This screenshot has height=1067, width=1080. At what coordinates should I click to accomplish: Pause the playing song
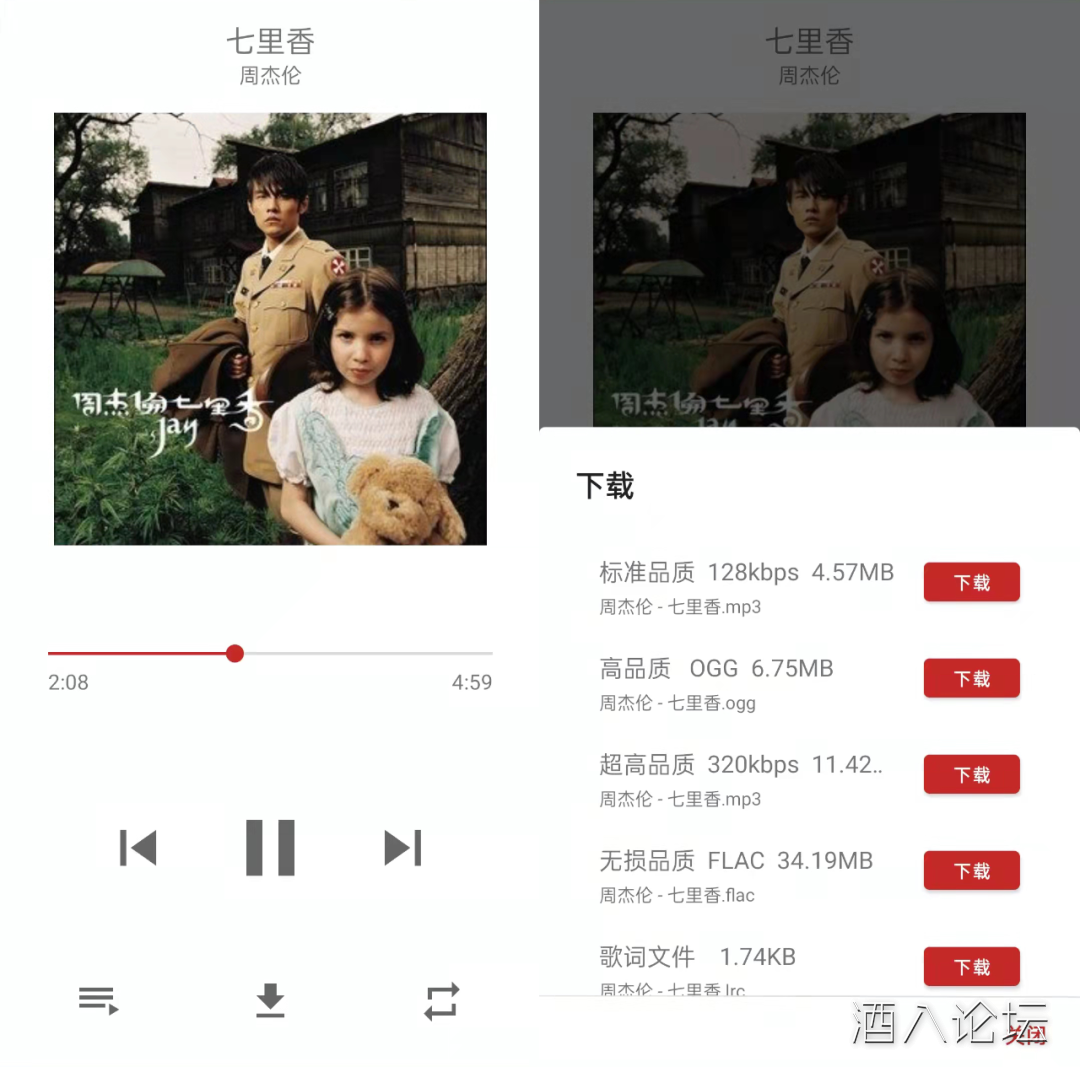[x=270, y=847]
